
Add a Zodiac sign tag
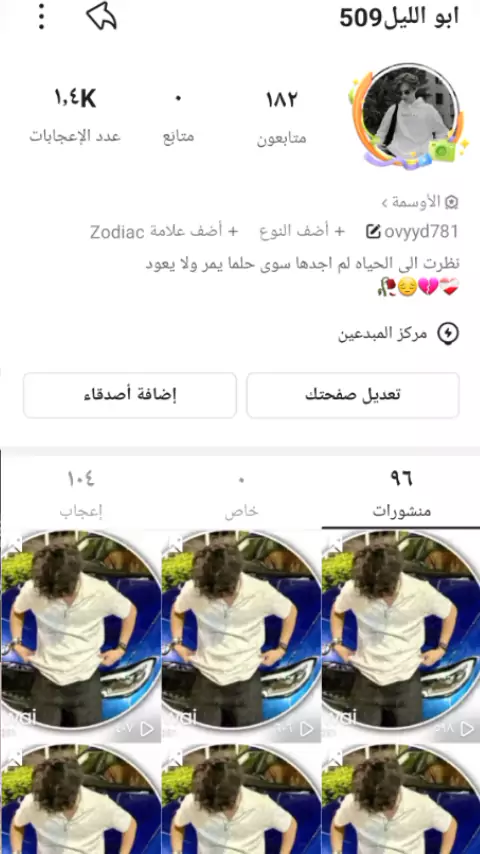[164, 231]
